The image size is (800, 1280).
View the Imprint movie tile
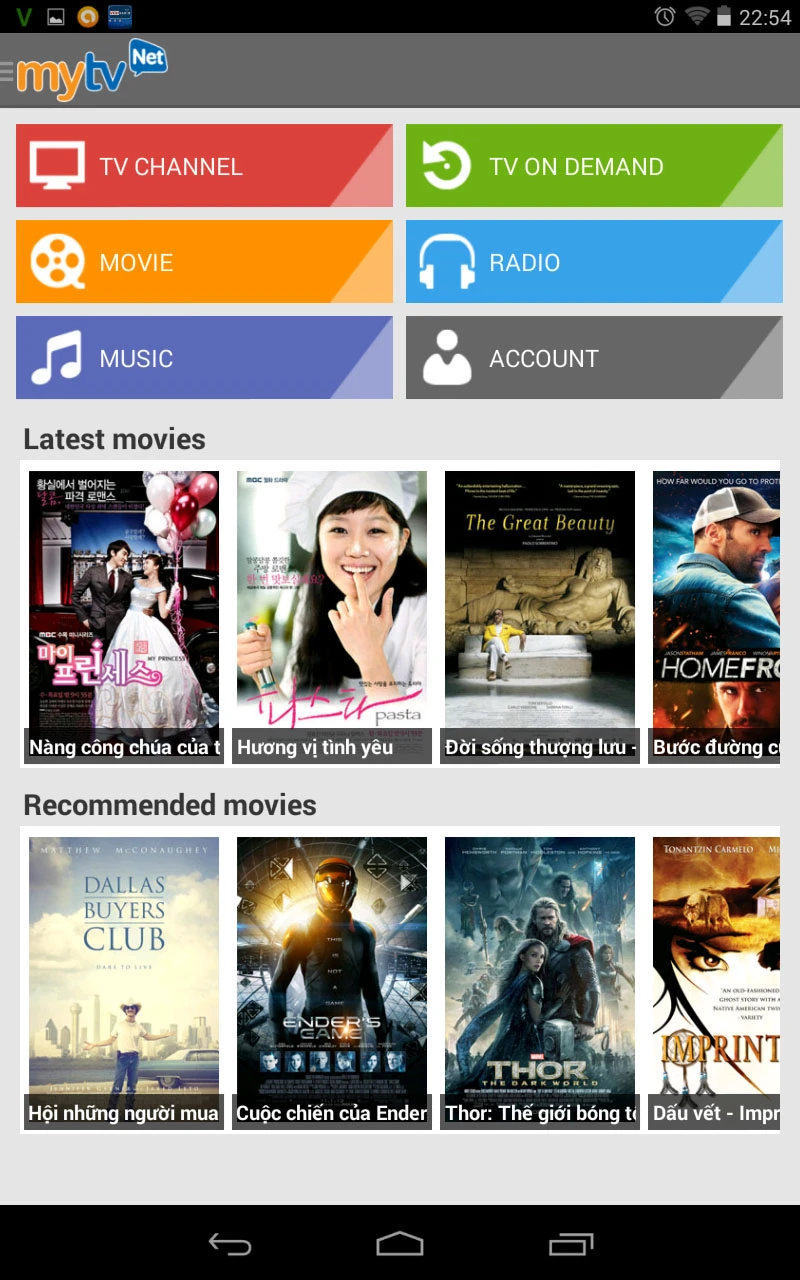coord(716,975)
